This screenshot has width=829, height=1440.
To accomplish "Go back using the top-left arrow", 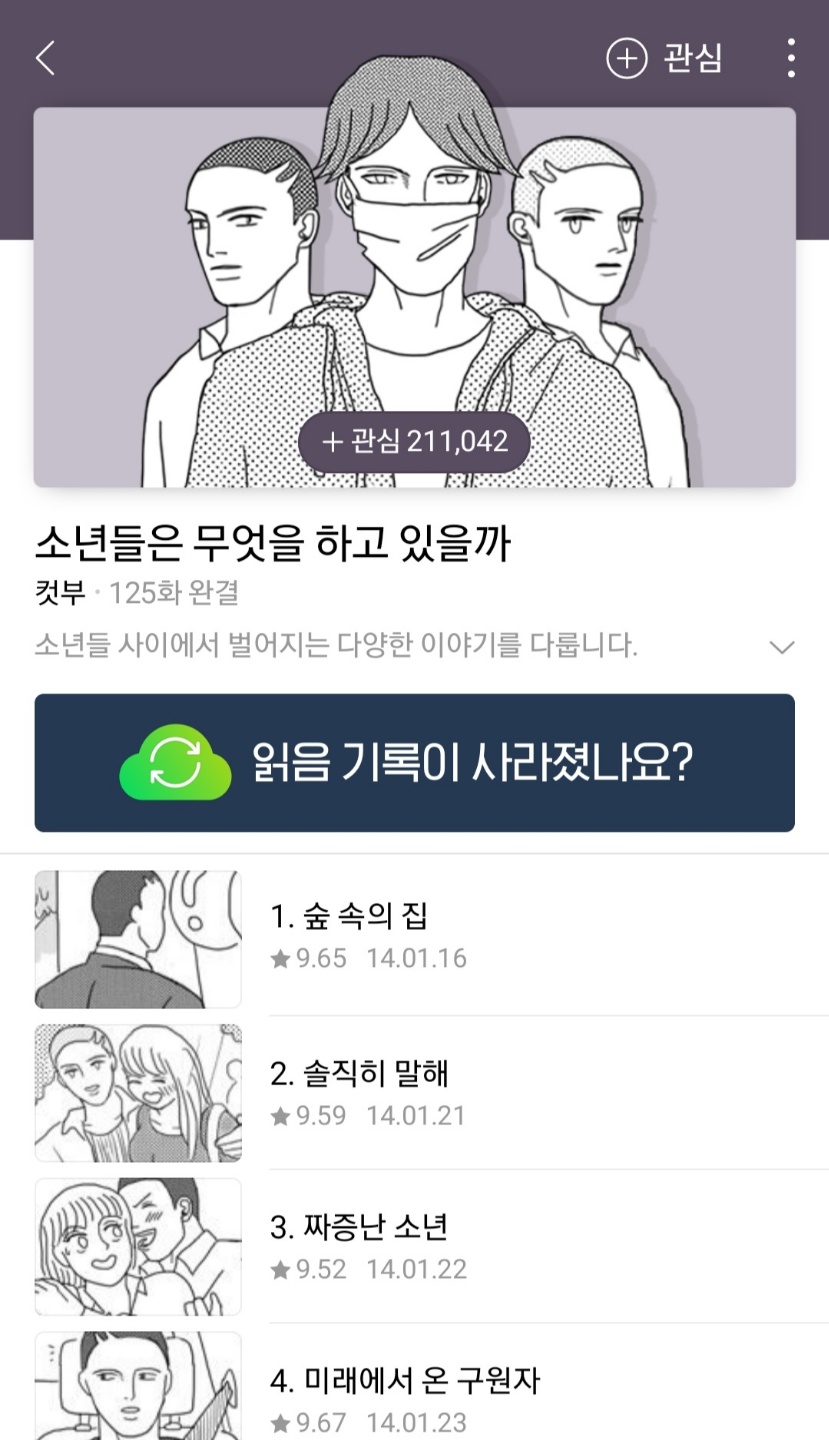I will 45,58.
